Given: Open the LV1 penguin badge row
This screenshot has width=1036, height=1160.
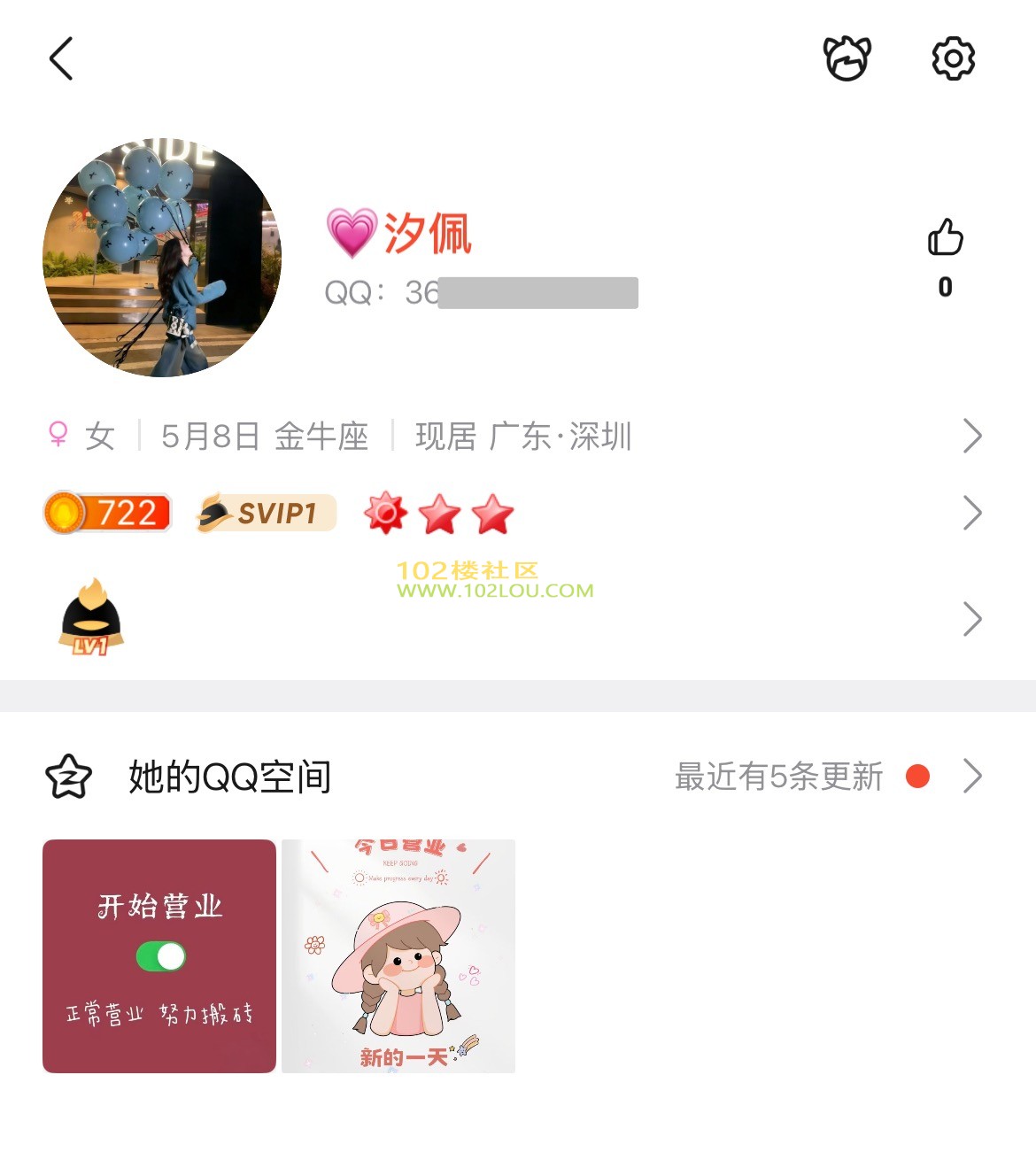Looking at the screenshot, I should pos(514,619).
